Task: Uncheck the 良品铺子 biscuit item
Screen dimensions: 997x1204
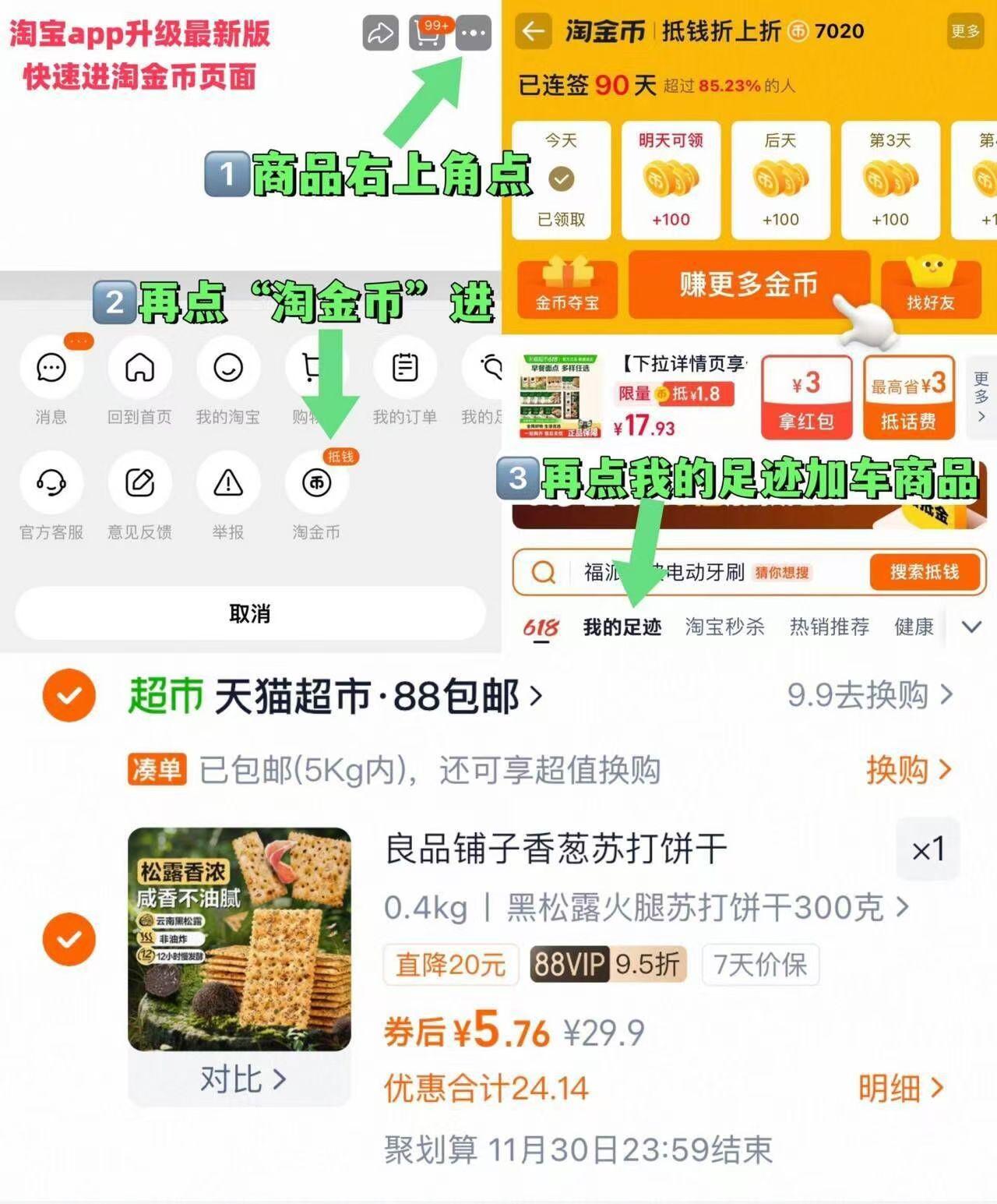Action: (x=69, y=939)
